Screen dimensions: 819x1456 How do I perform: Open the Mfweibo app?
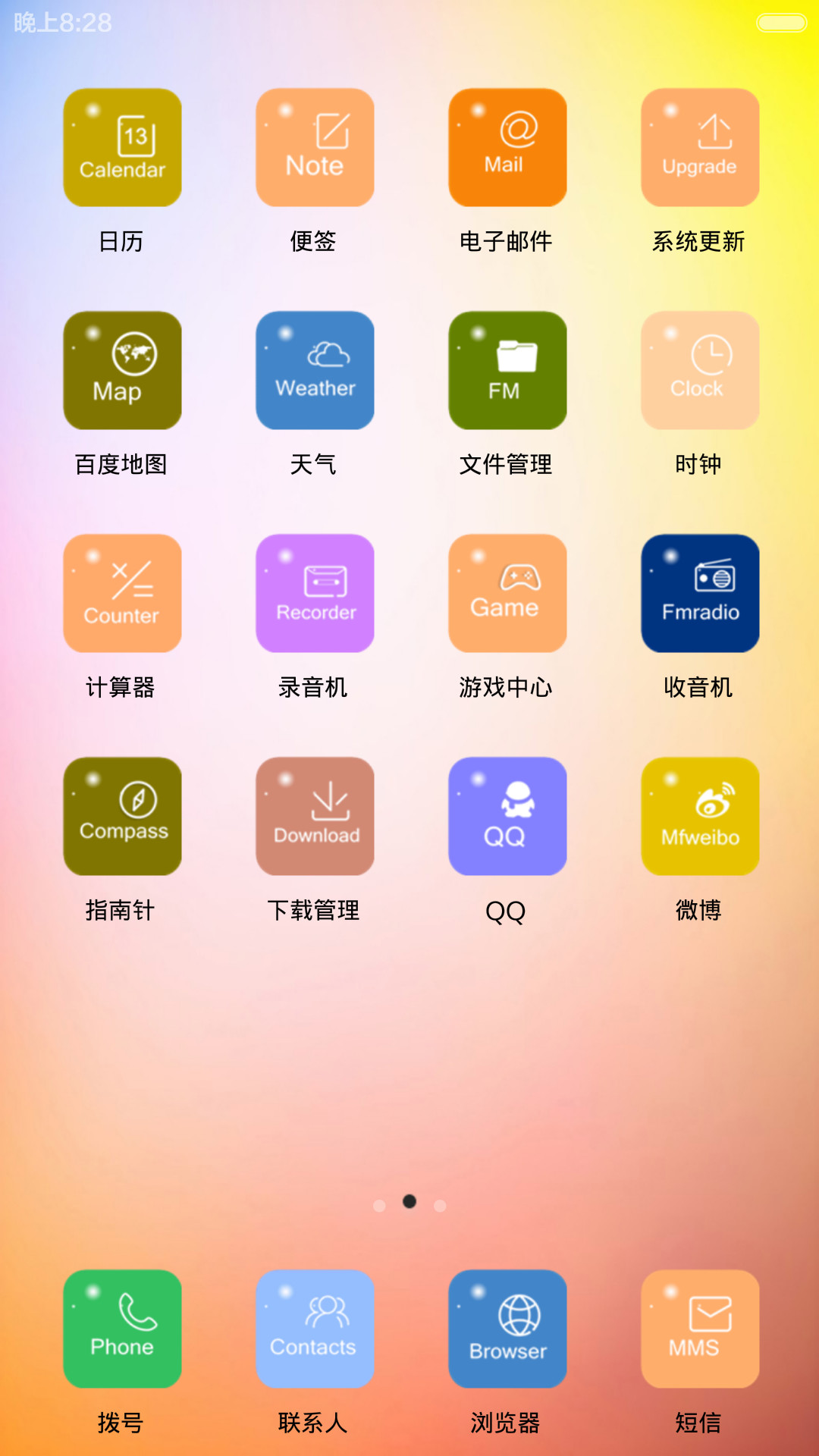(700, 816)
